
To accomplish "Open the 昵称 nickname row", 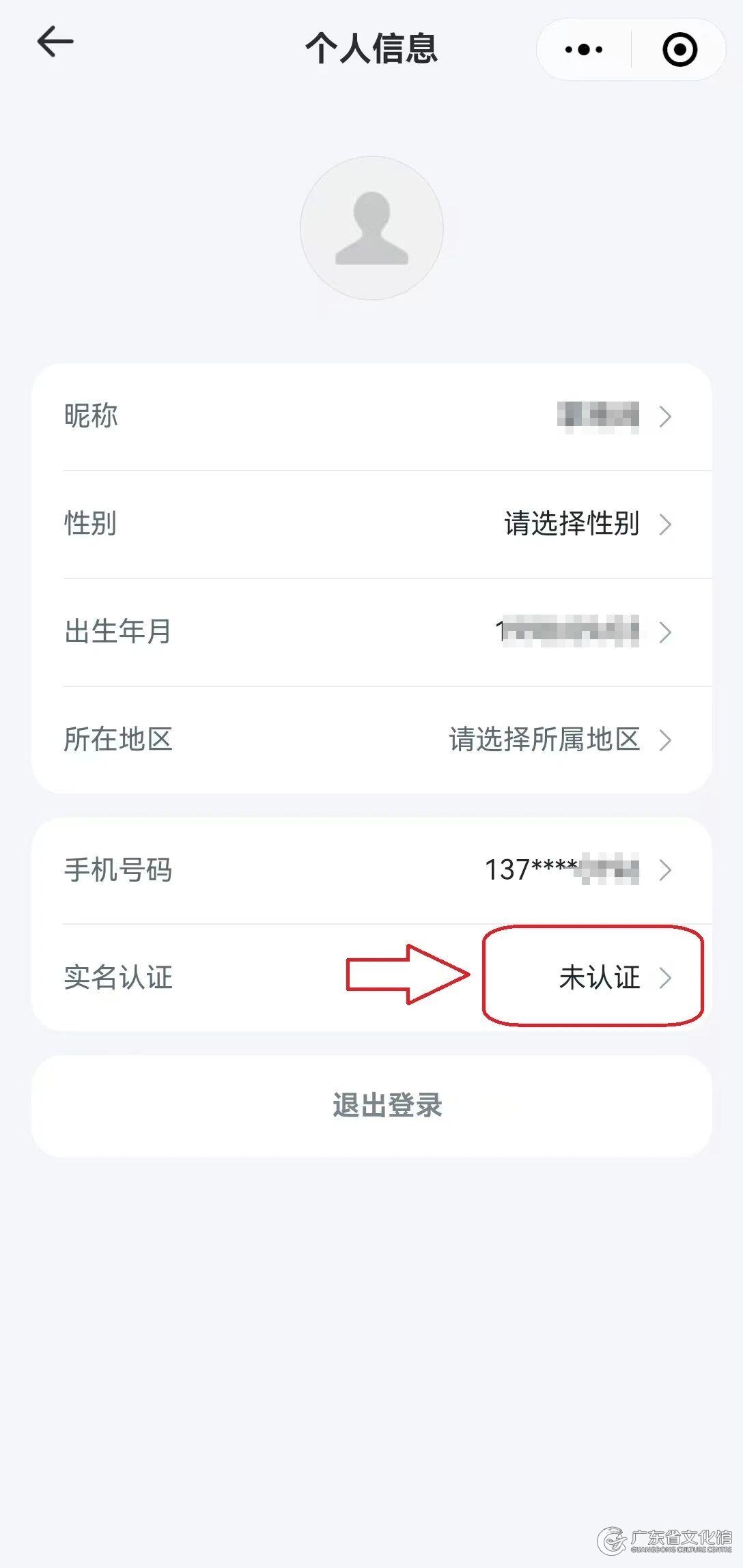I will click(x=371, y=416).
